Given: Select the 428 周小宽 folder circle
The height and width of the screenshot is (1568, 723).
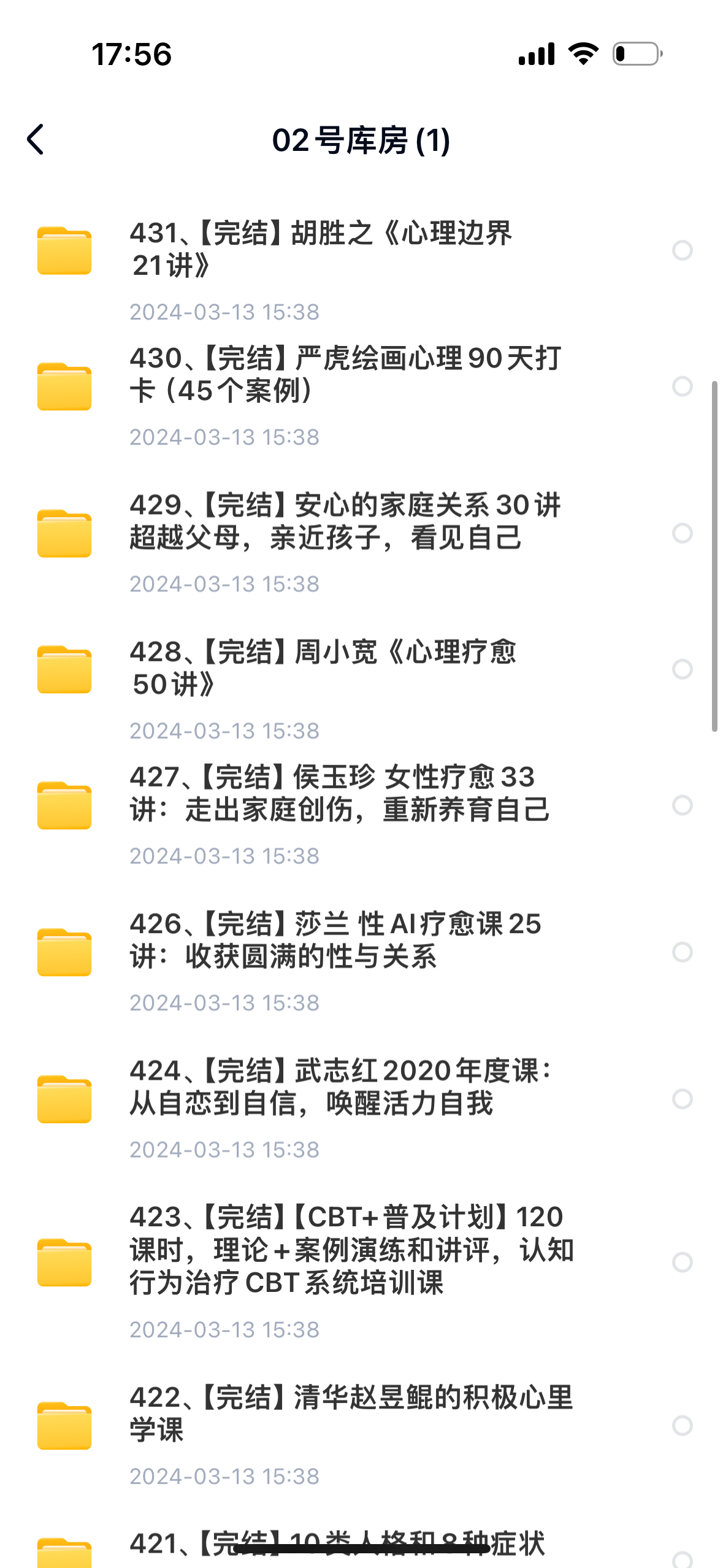Looking at the screenshot, I should pyautogui.click(x=682, y=669).
